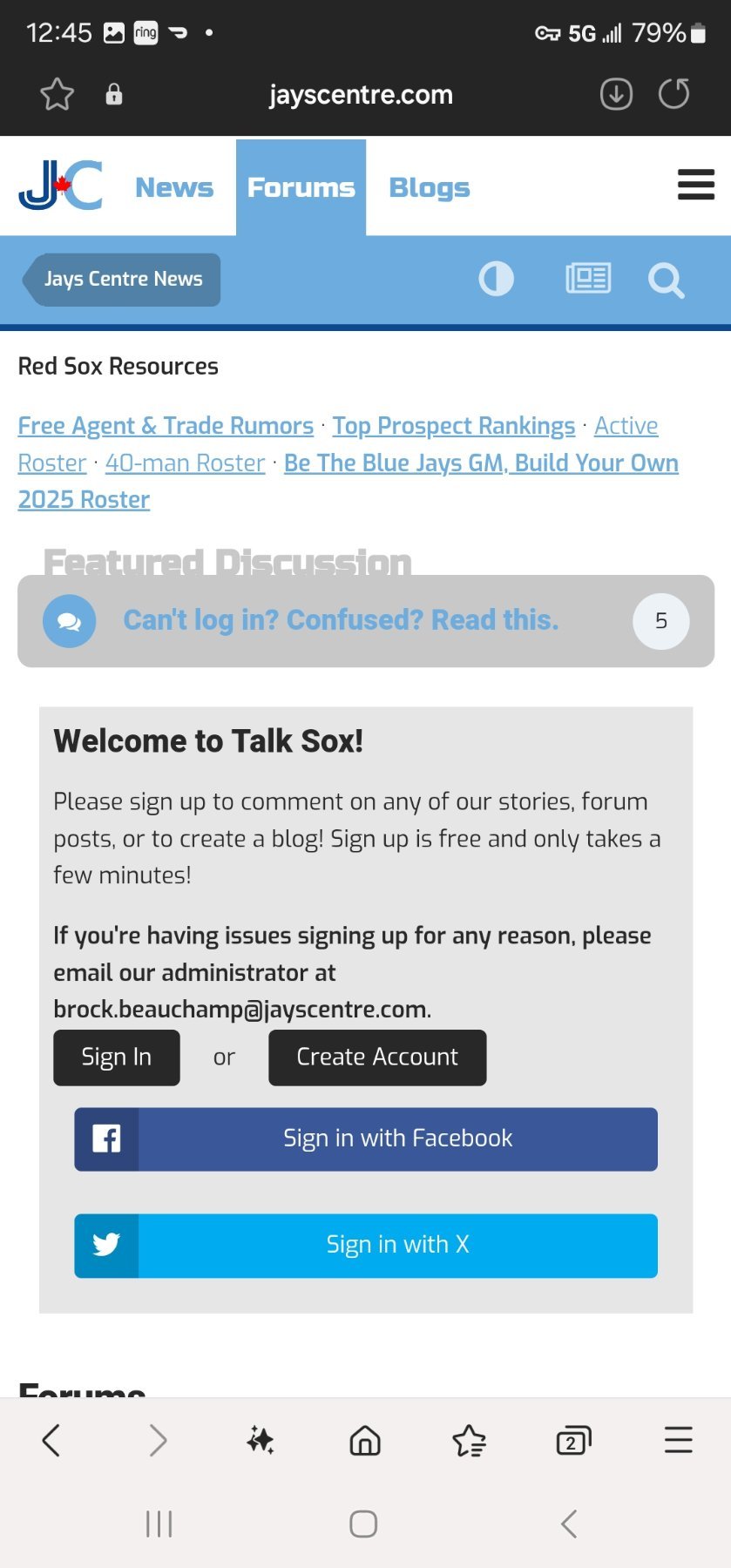Reload the page from the address bar
The image size is (731, 1568).
[673, 94]
